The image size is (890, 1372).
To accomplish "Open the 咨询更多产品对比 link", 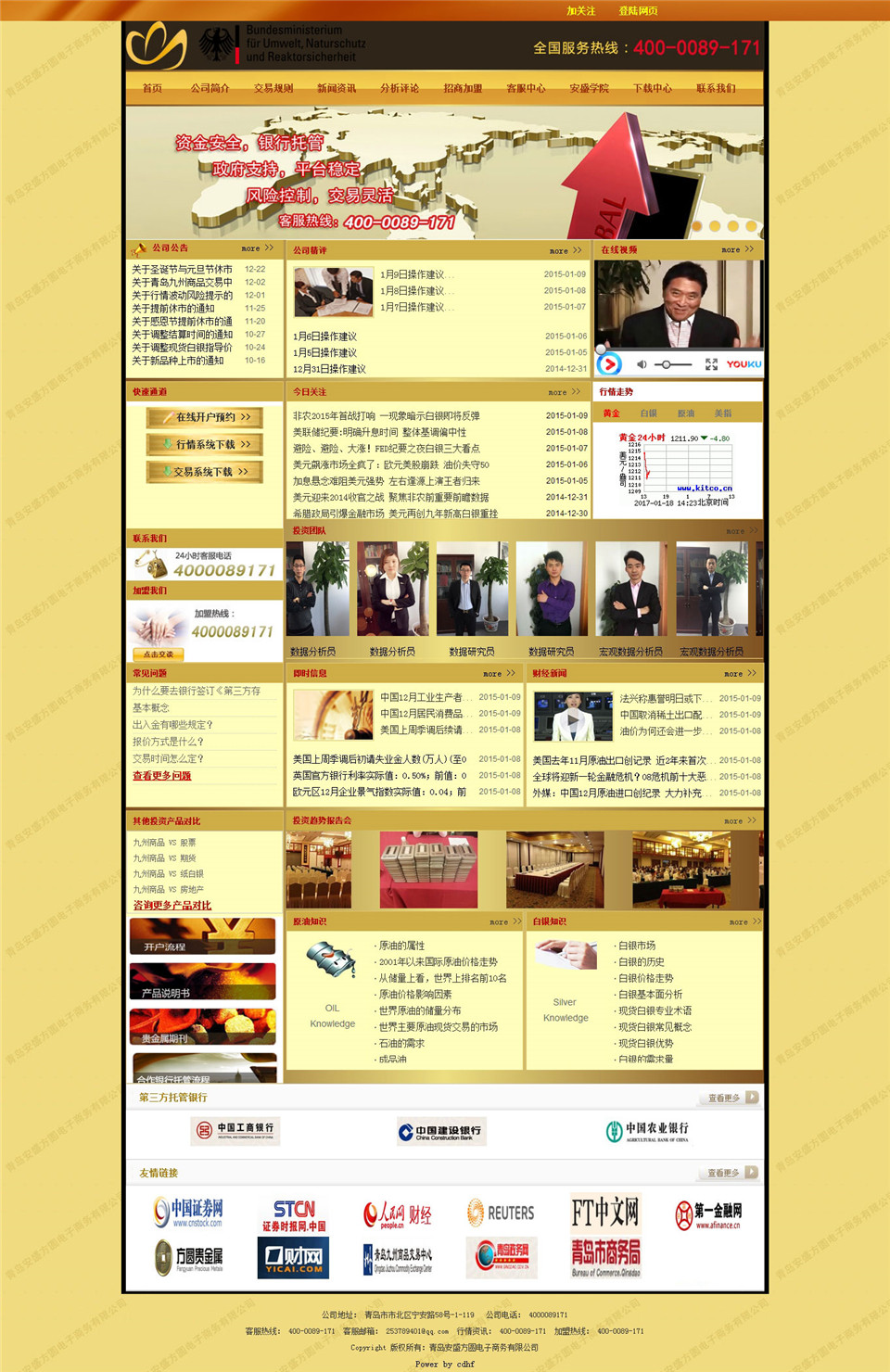I will [172, 906].
